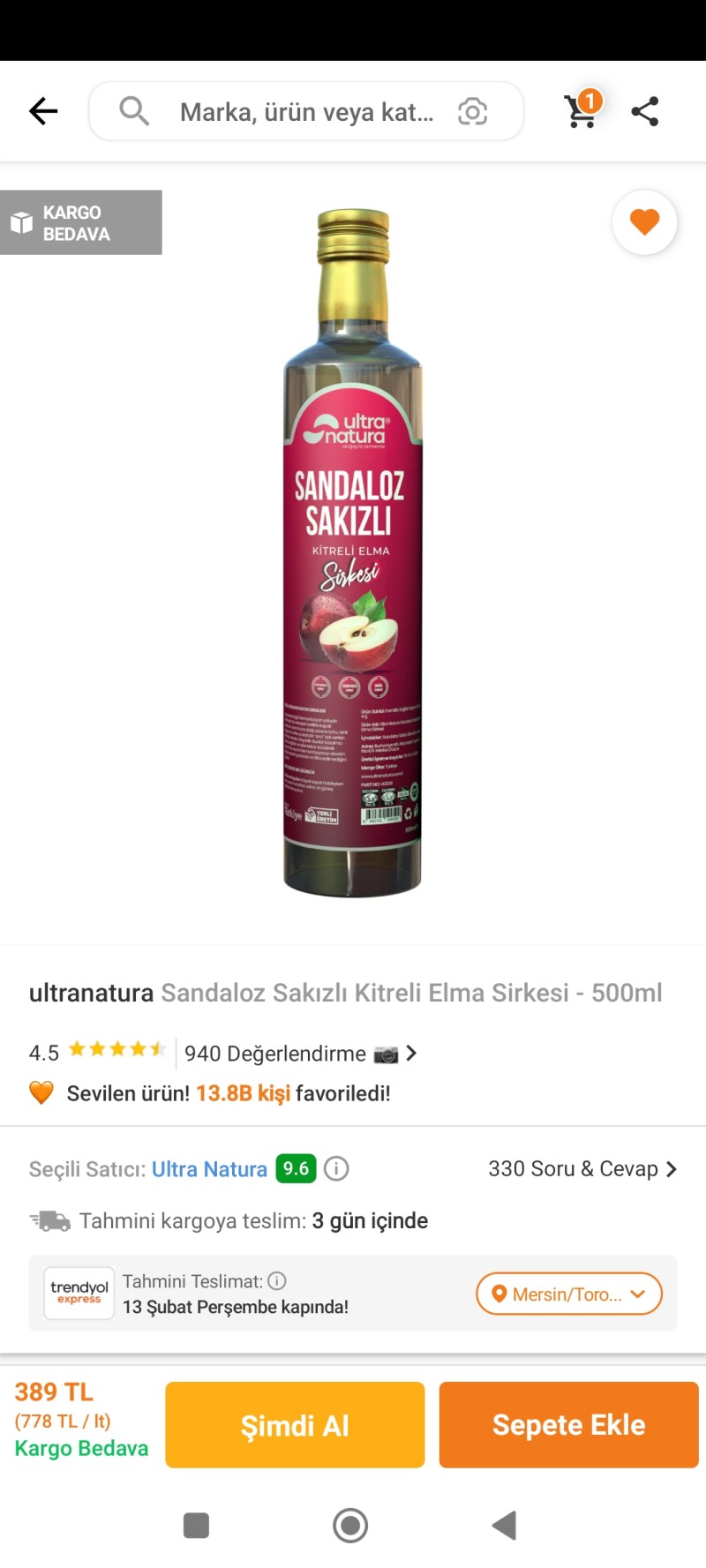
Task: Change delivery location Mersin/Toro...
Action: coord(569,1294)
